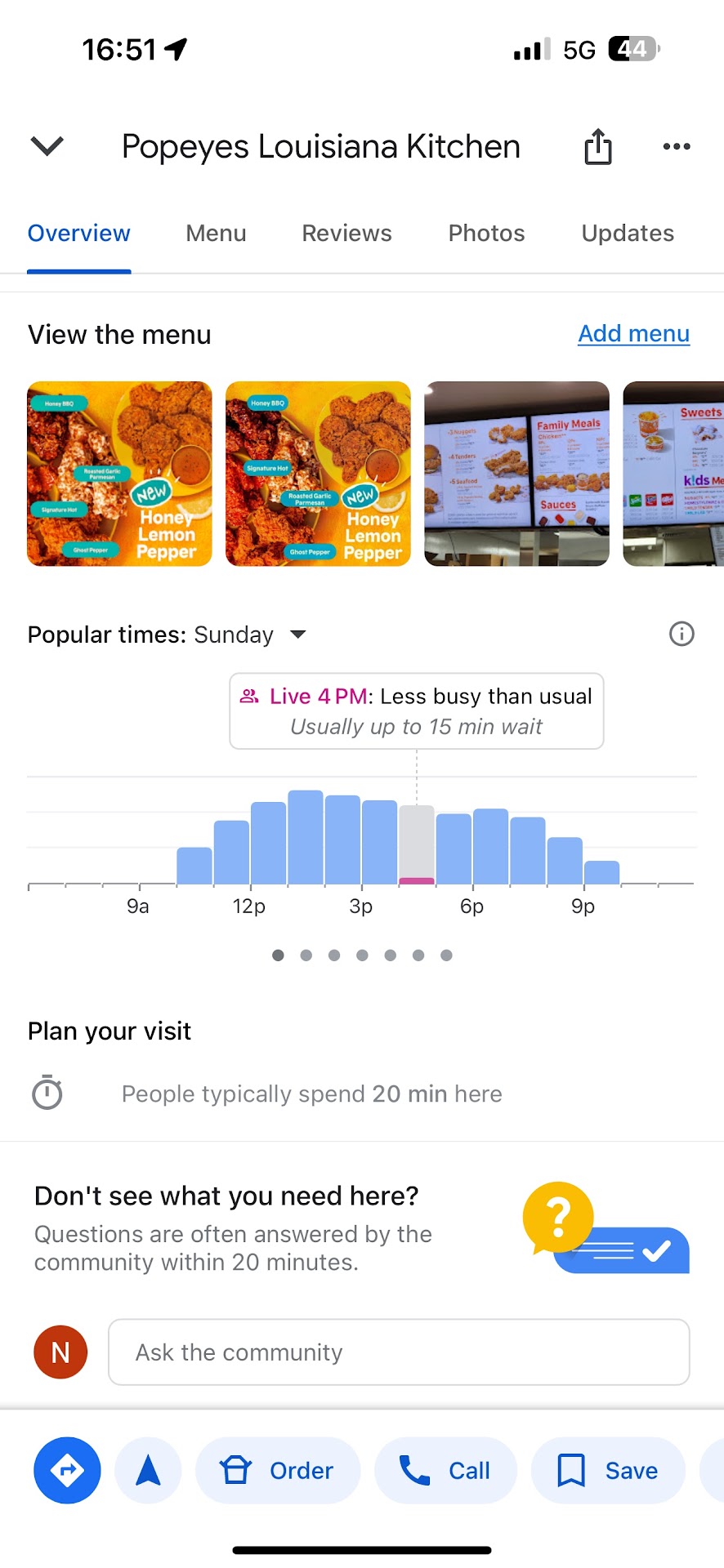
Task: Get directions with the blue button
Action: point(67,1470)
